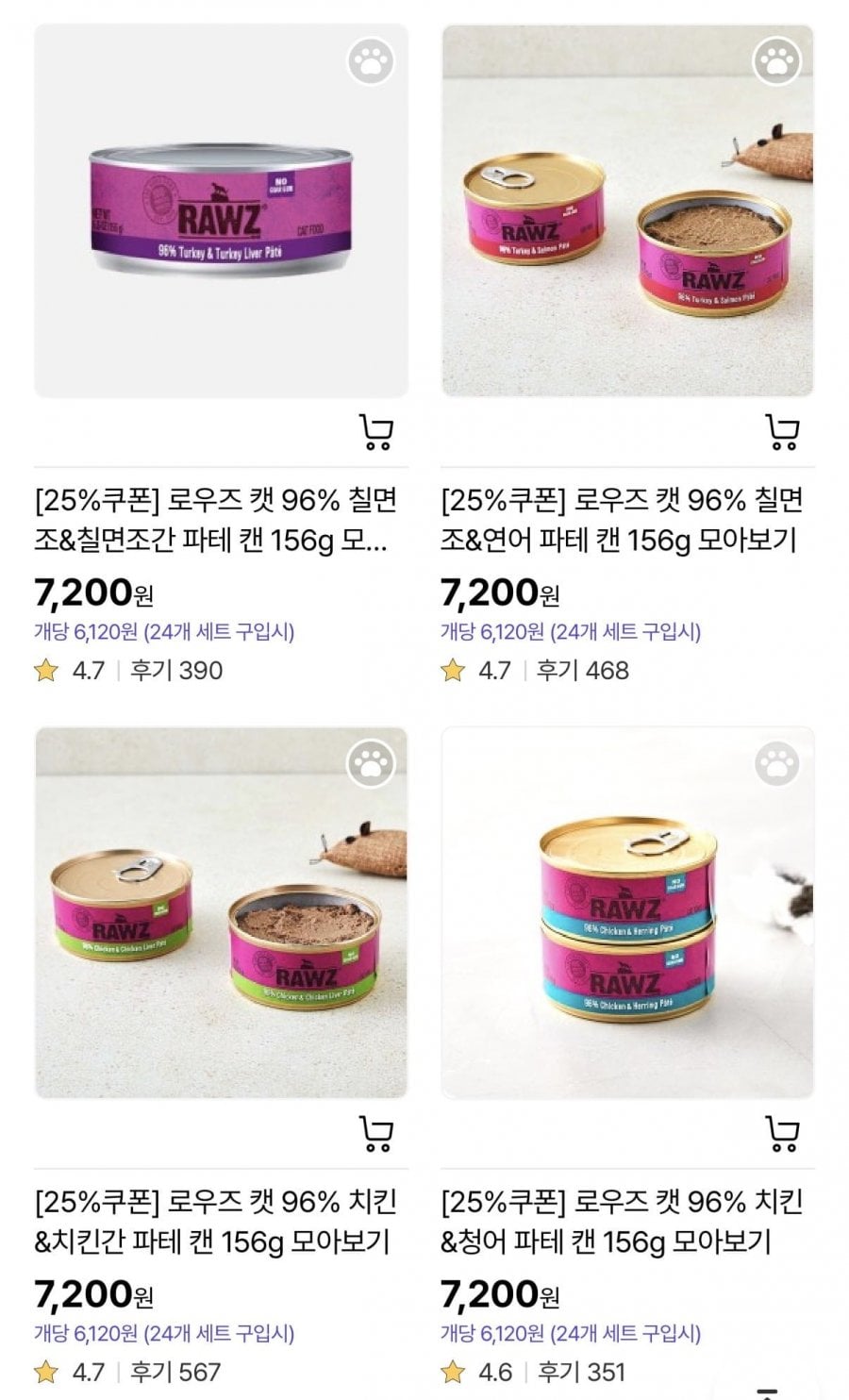Tap the paw icon on the 칠면조&연어 product

[777, 61]
